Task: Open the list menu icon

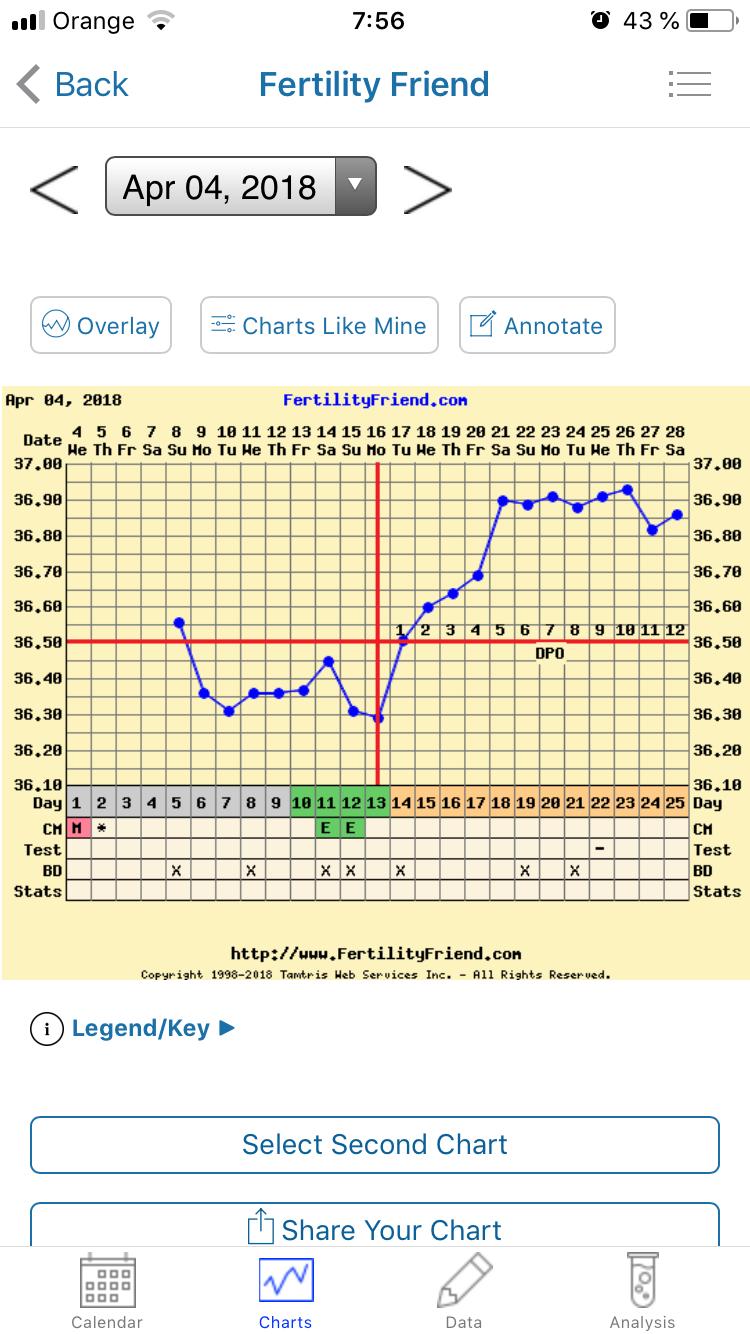Action: 689,85
